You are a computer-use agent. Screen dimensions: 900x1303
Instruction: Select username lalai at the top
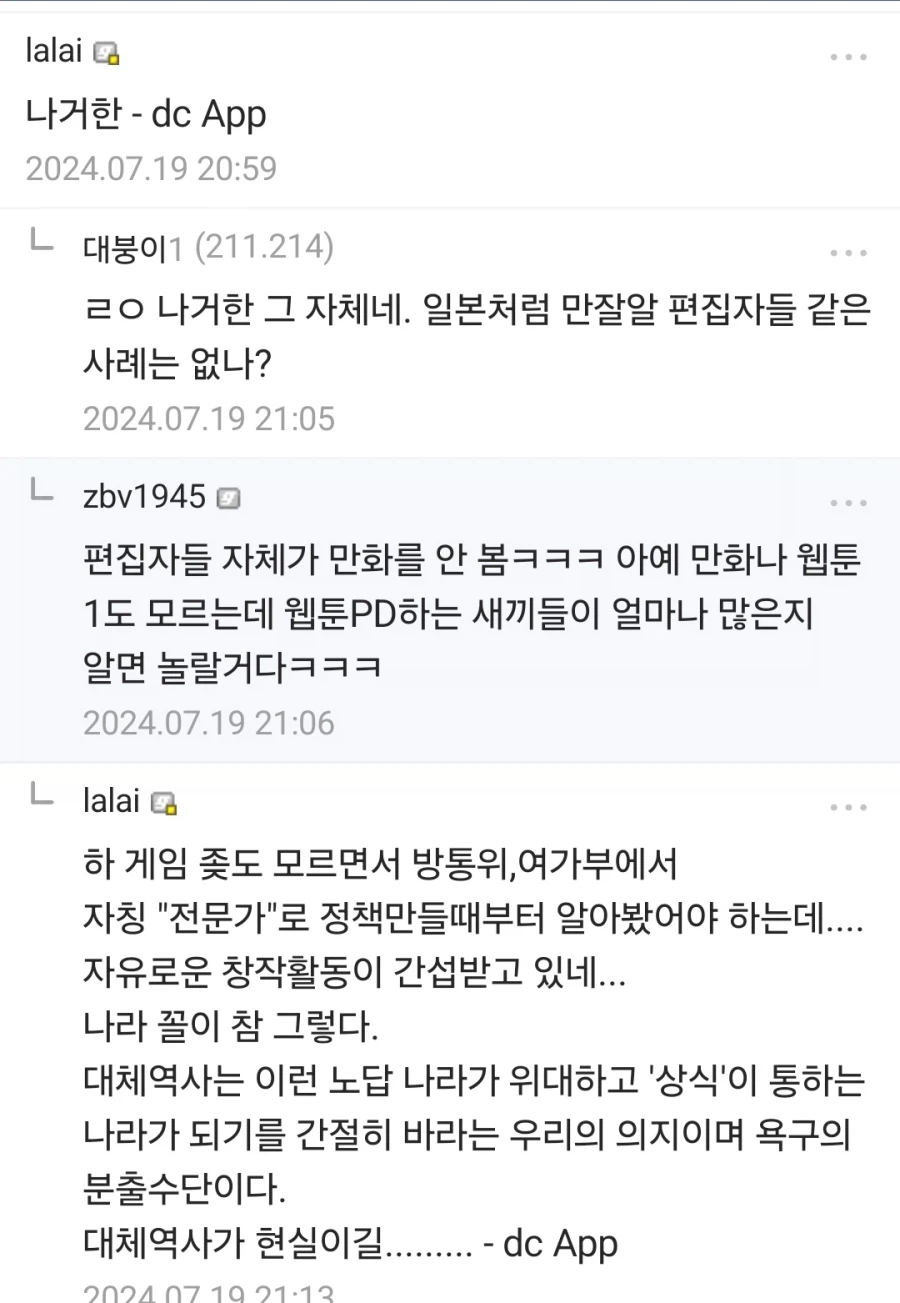(x=52, y=50)
